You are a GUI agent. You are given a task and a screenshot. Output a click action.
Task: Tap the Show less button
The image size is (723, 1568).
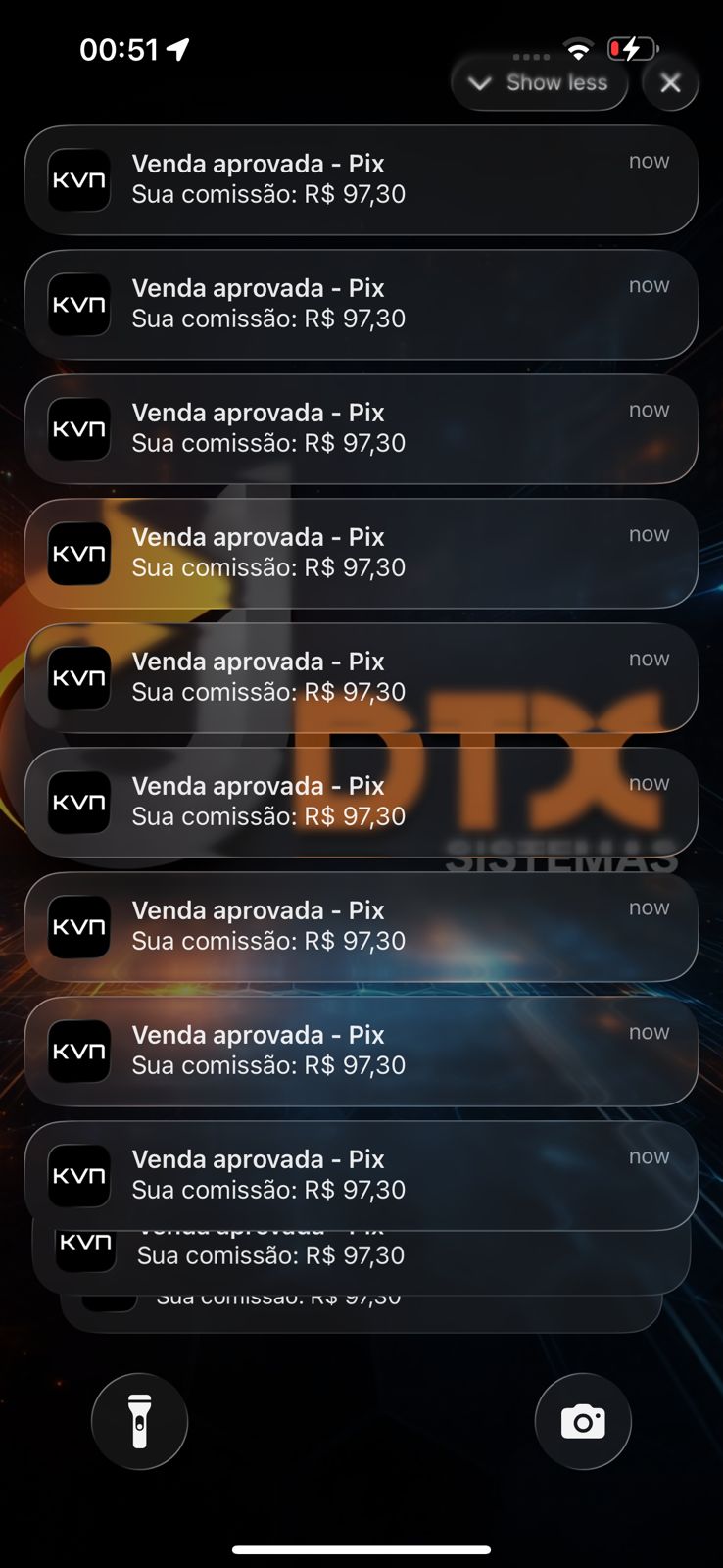539,83
